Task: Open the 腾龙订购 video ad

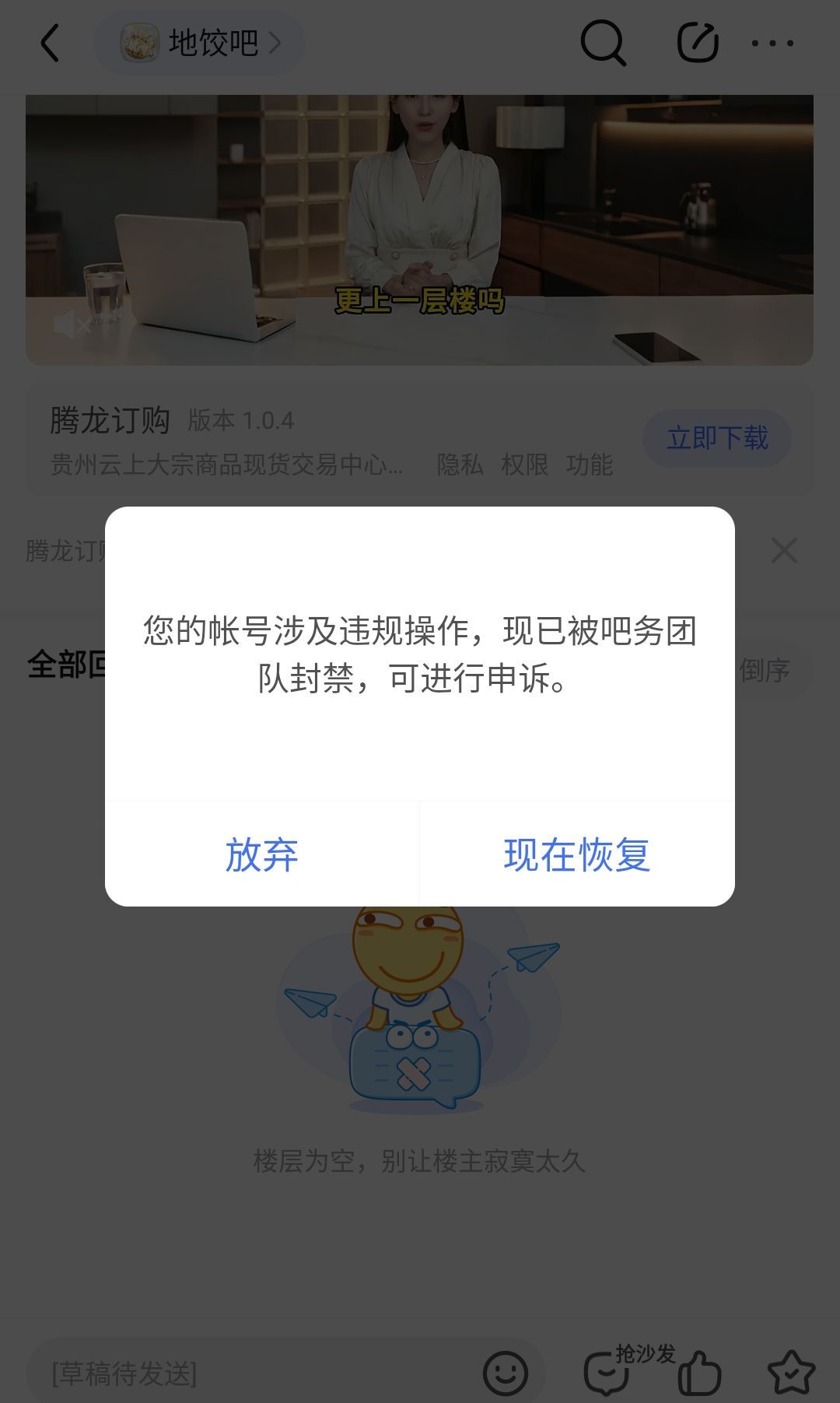Action: click(419, 230)
